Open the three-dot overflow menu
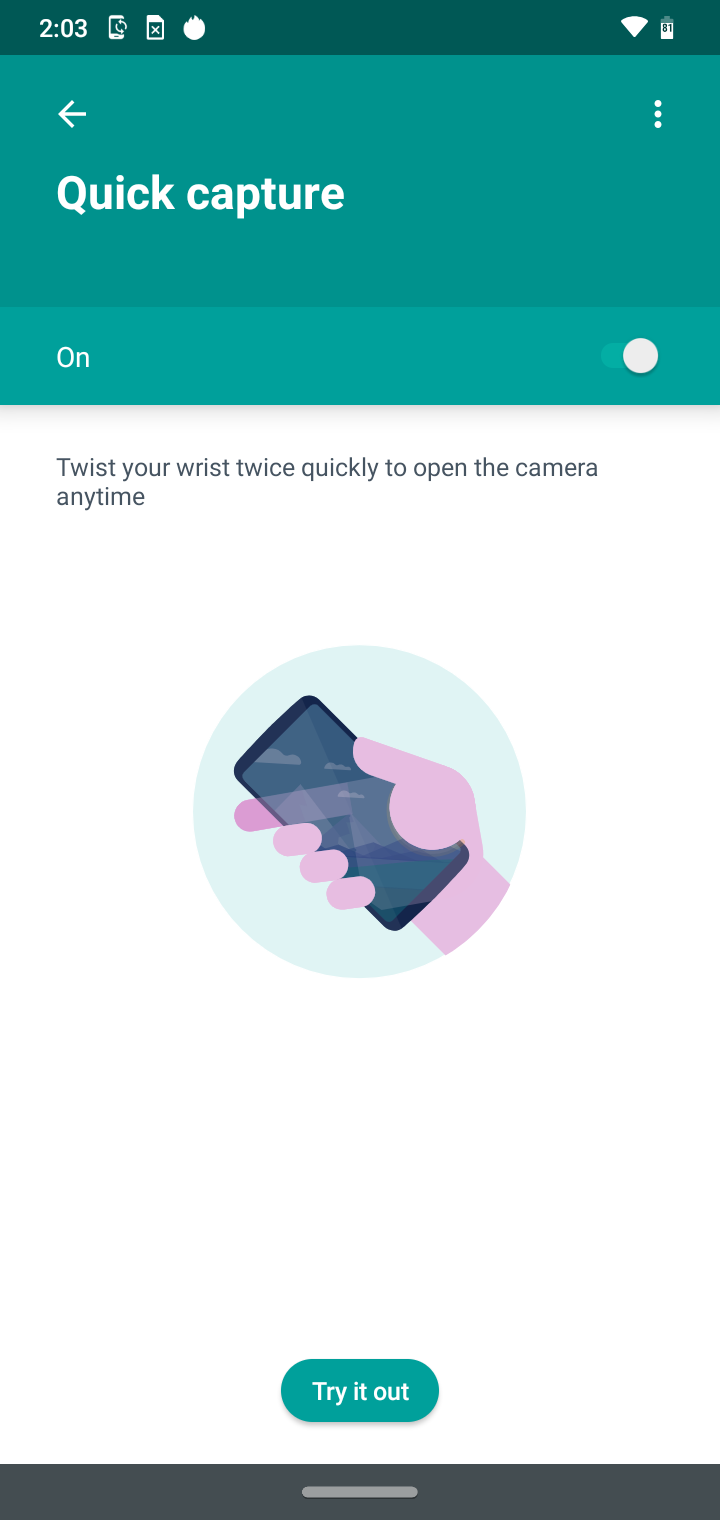Viewport: 720px width, 1520px height. tap(657, 114)
